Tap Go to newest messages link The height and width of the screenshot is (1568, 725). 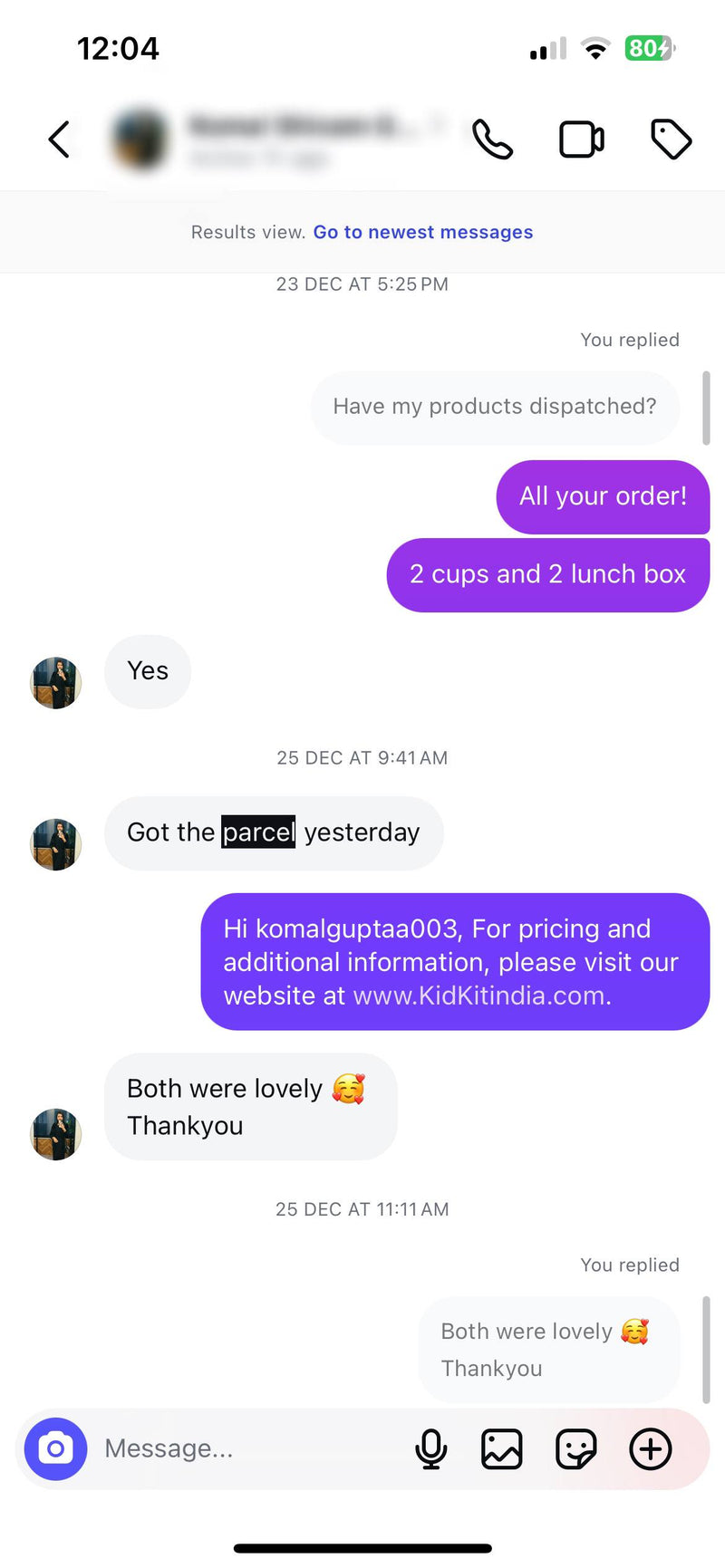tap(422, 232)
